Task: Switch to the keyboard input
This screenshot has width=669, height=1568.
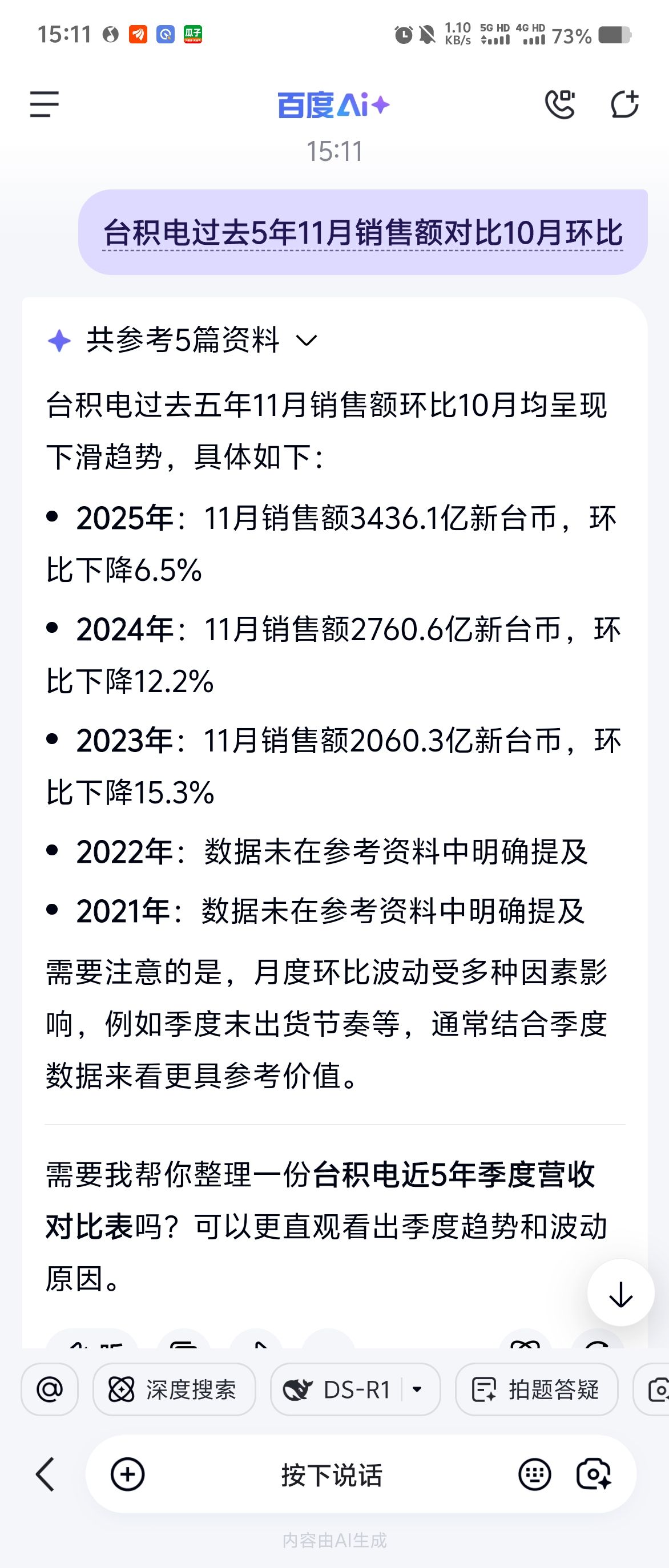Action: coord(534,1474)
